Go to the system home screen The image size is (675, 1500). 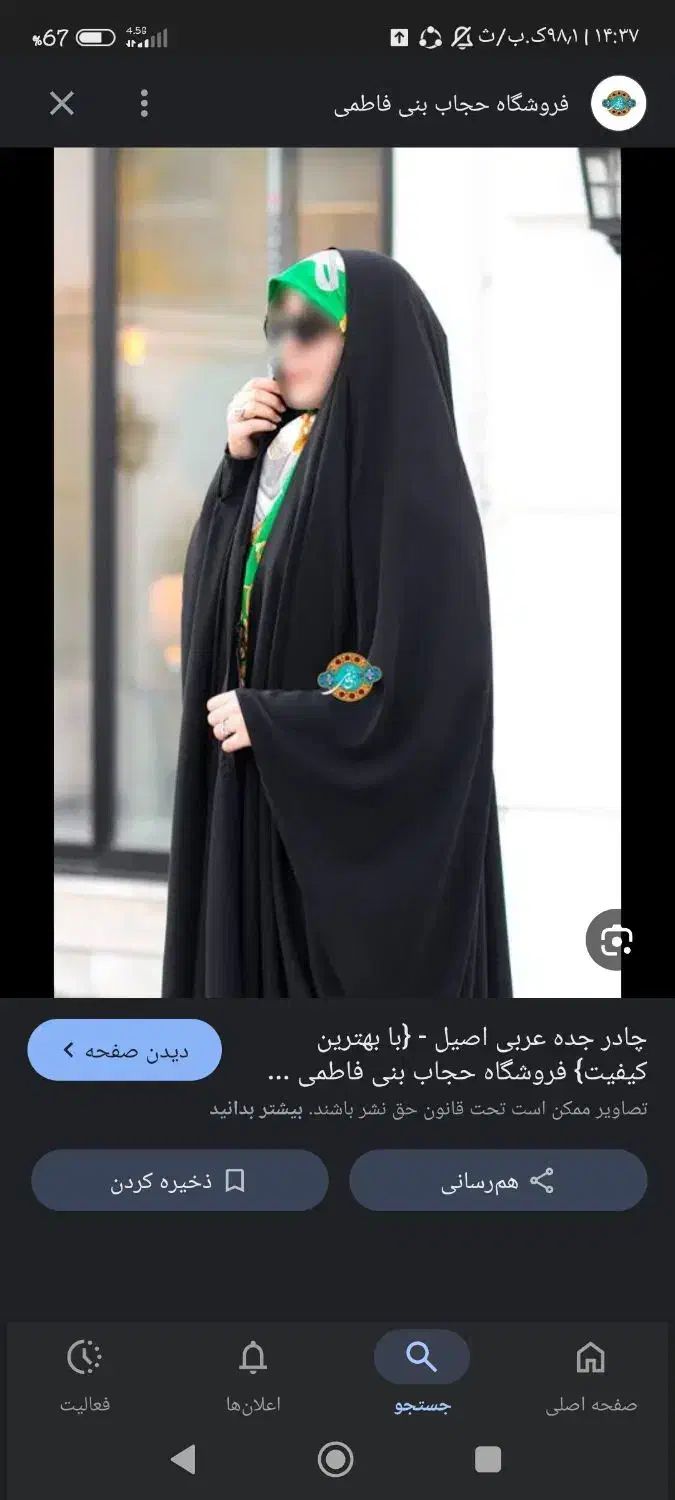coord(336,1460)
